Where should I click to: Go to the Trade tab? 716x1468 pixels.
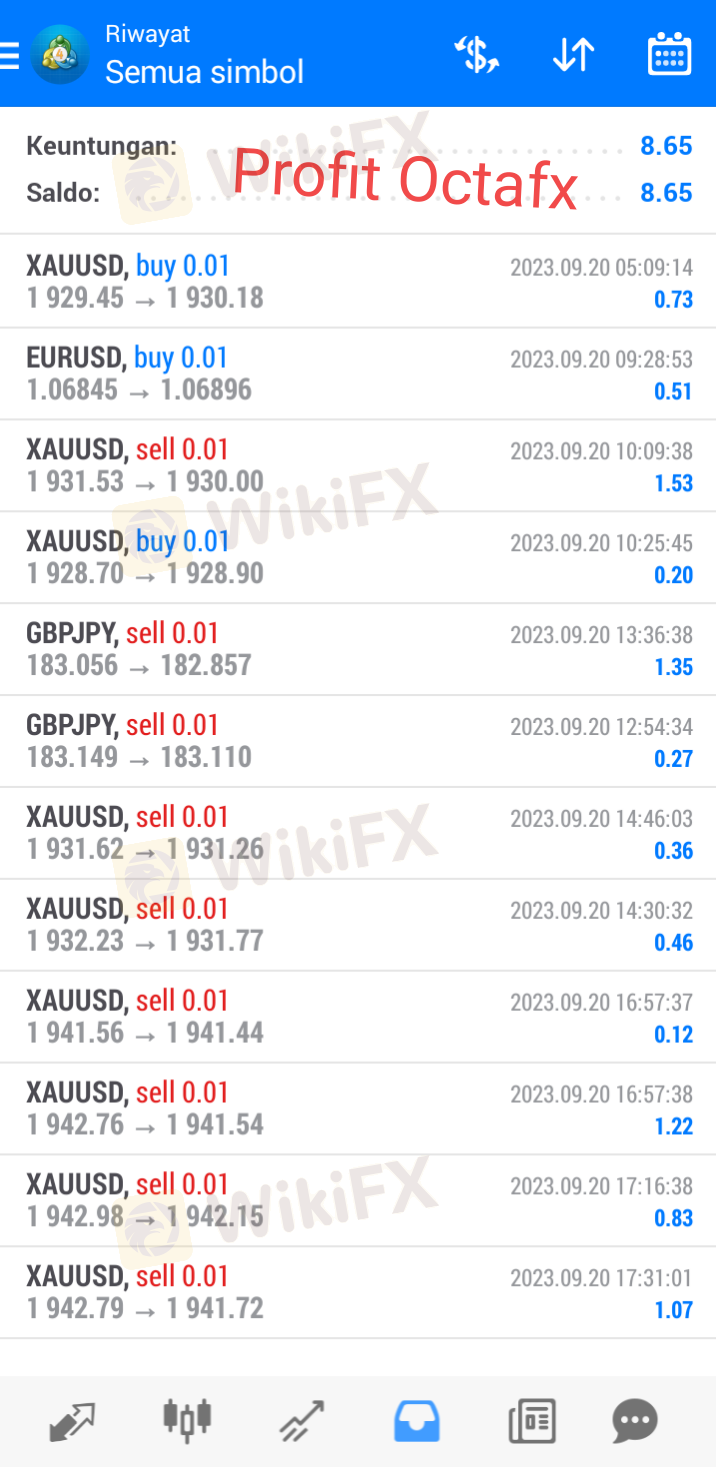point(301,1421)
